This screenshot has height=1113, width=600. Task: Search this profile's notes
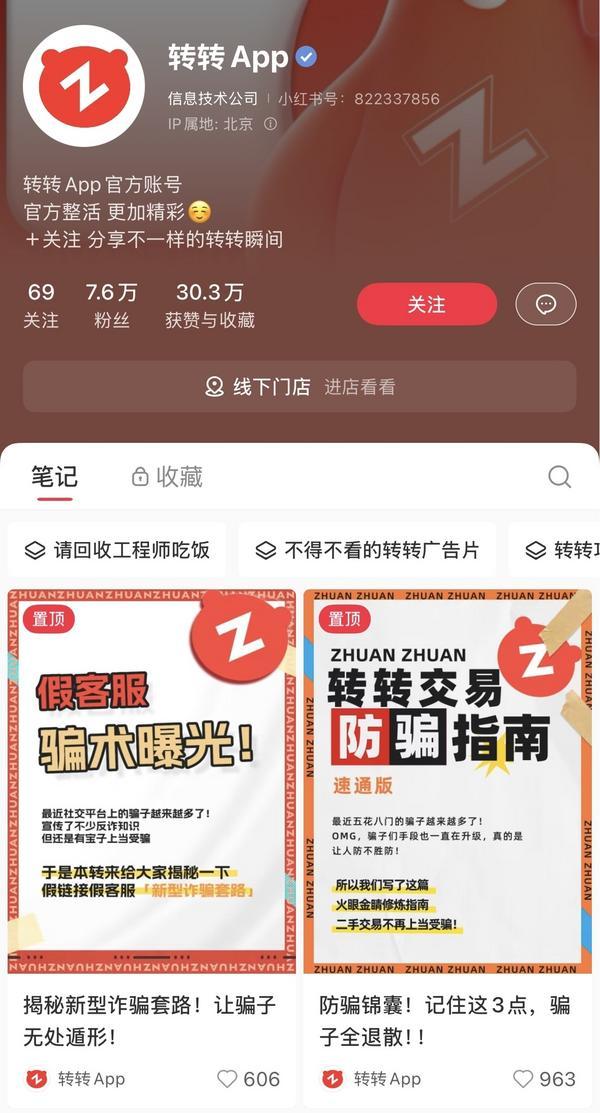point(559,476)
